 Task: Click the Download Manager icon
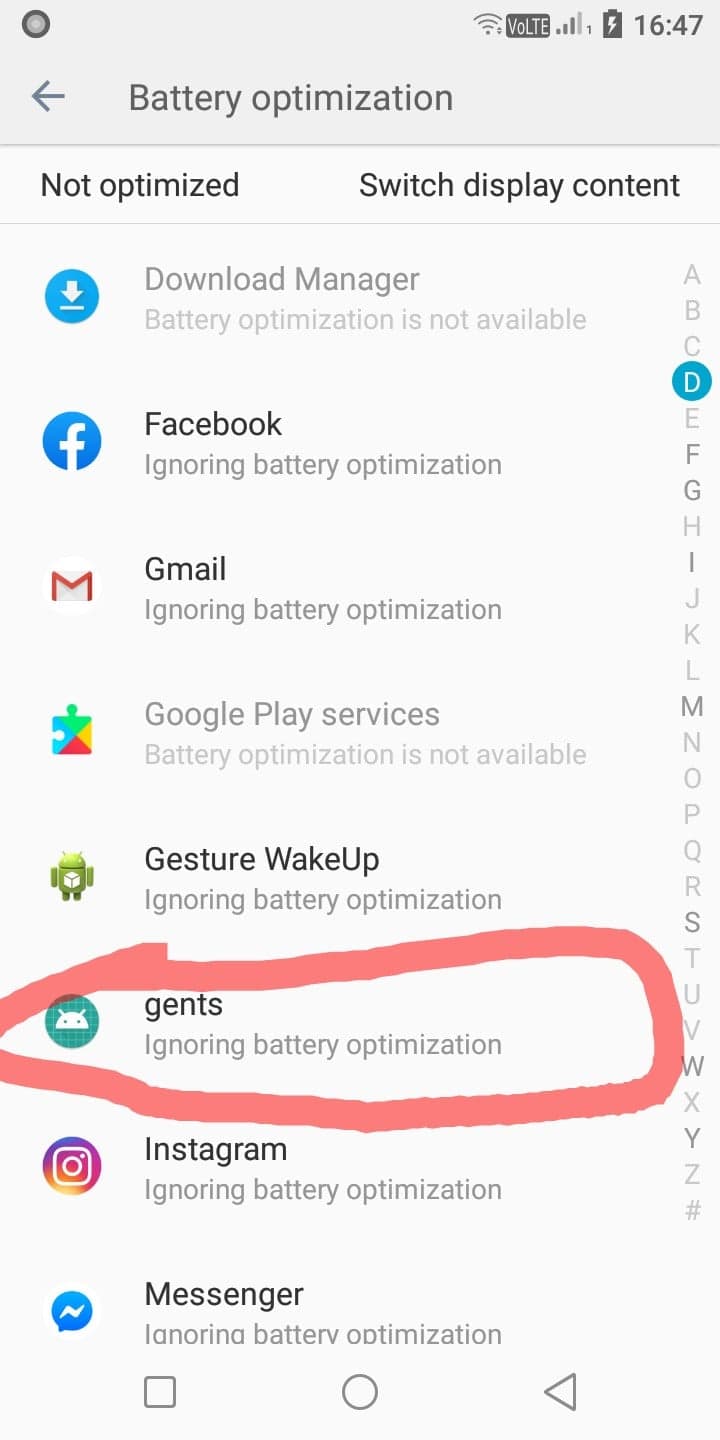[x=71, y=295]
